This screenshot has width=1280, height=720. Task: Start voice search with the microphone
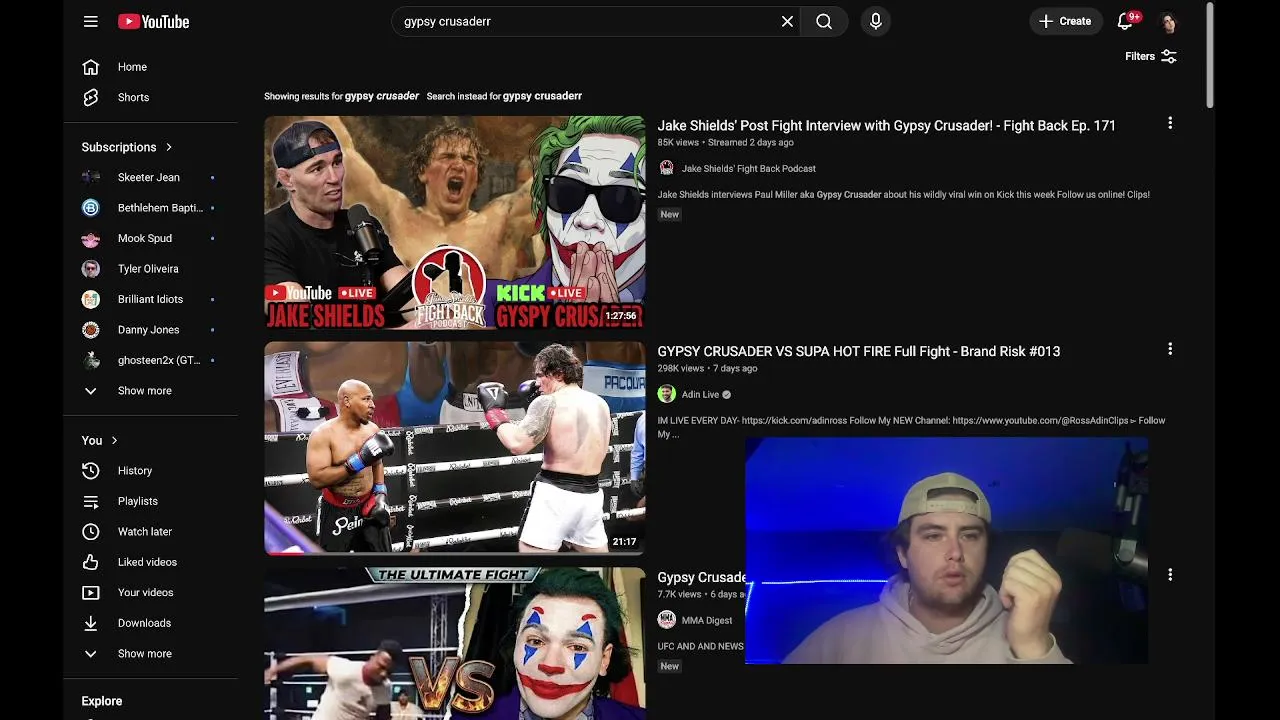pos(876,21)
